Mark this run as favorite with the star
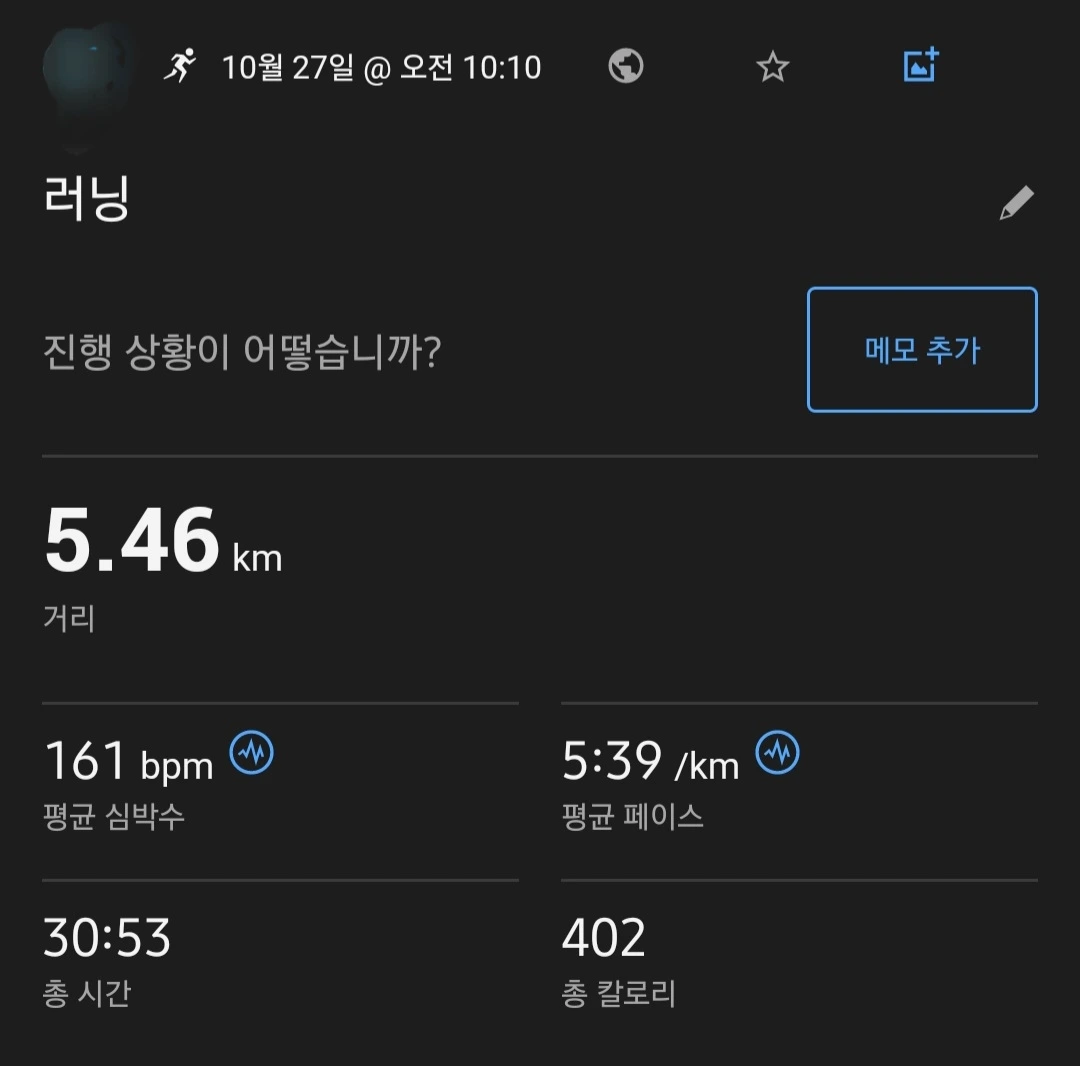The width and height of the screenshot is (1080, 1066). (772, 67)
